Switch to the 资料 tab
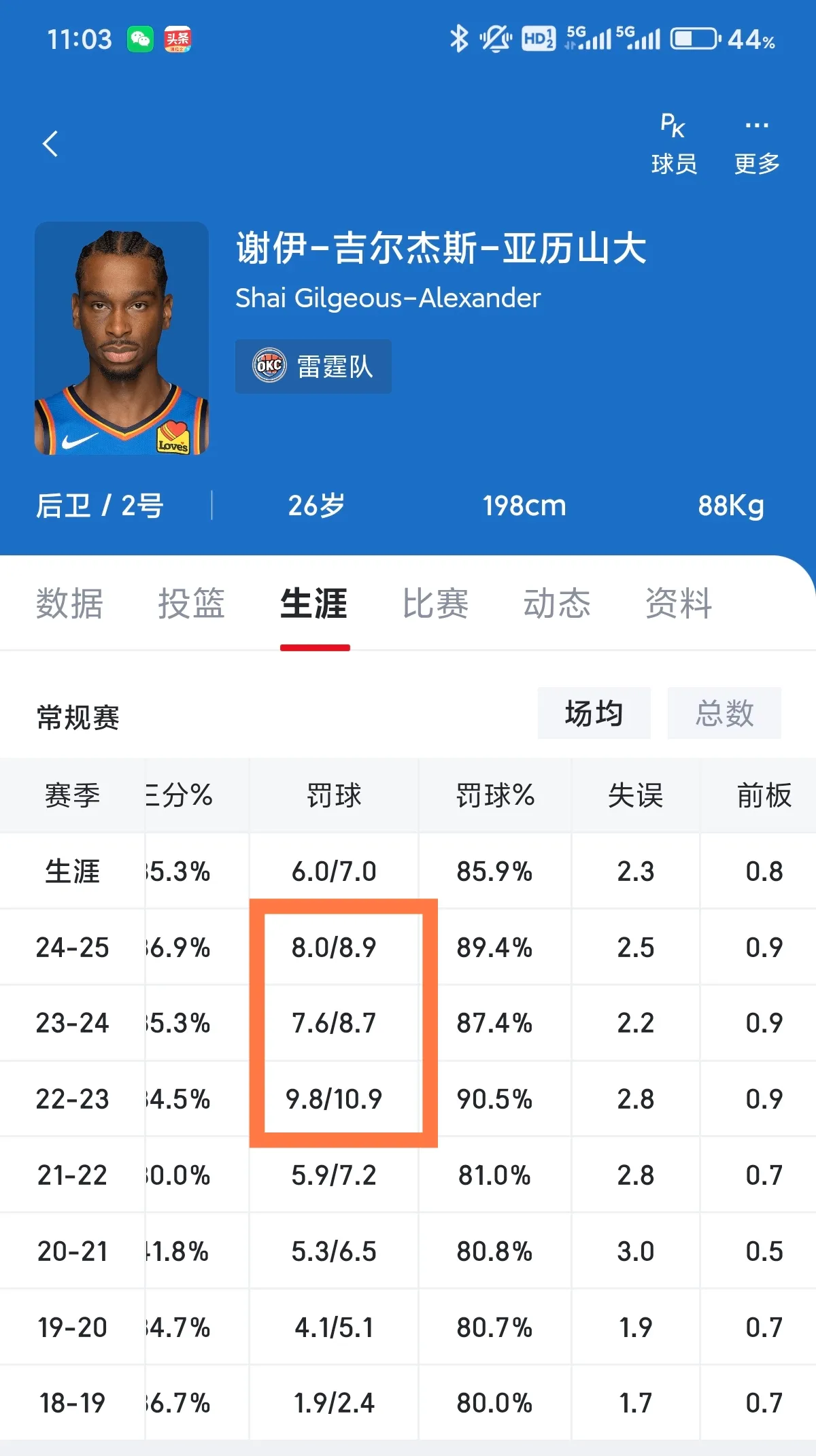Viewport: 816px width, 1456px height. (679, 603)
